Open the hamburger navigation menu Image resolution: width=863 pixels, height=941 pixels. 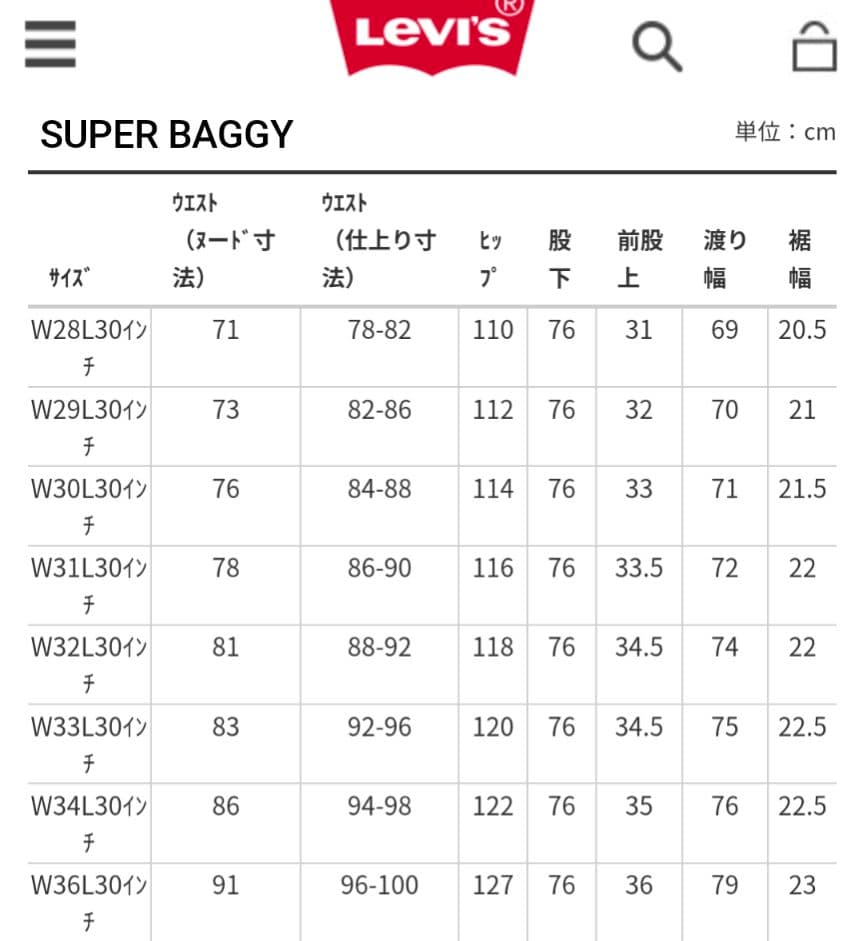50,44
